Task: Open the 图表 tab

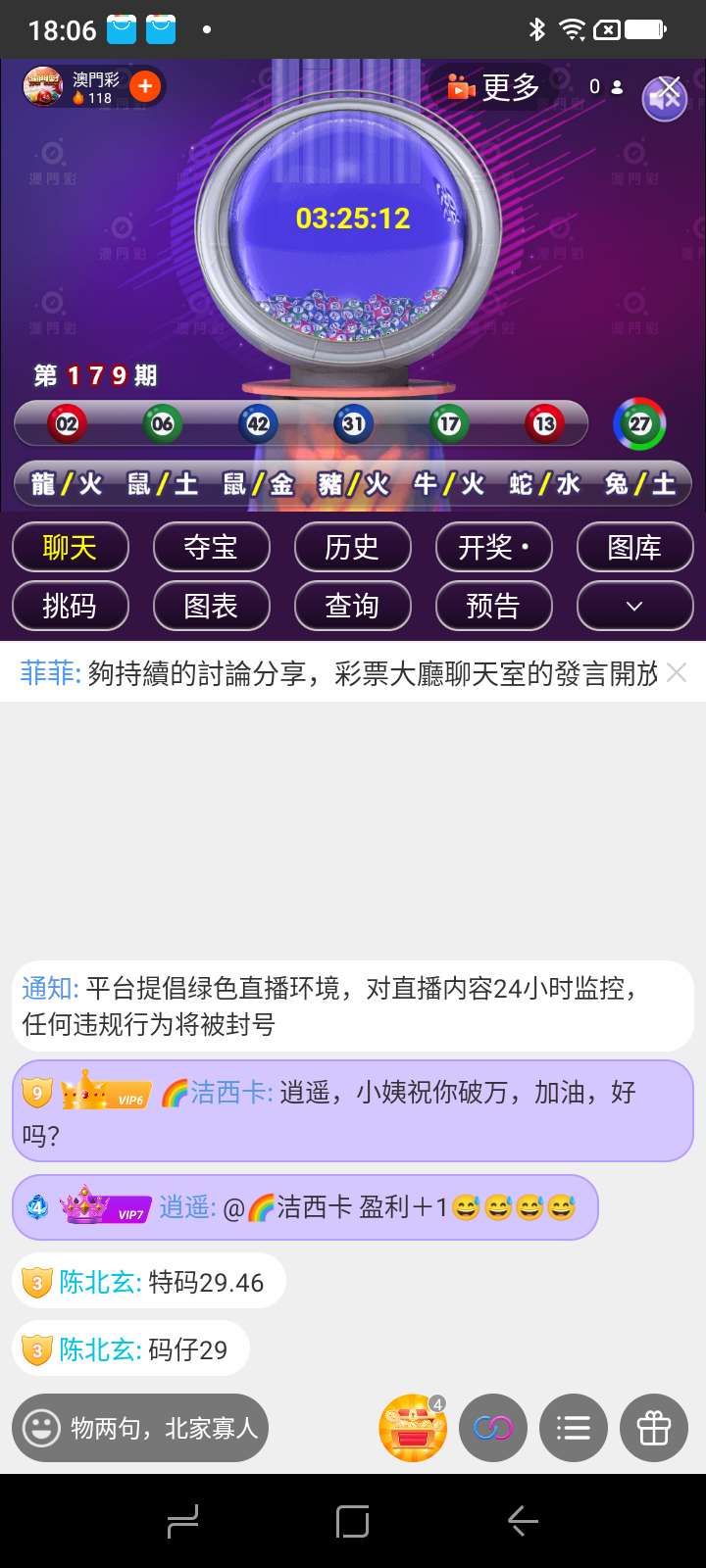Action: 211,606
